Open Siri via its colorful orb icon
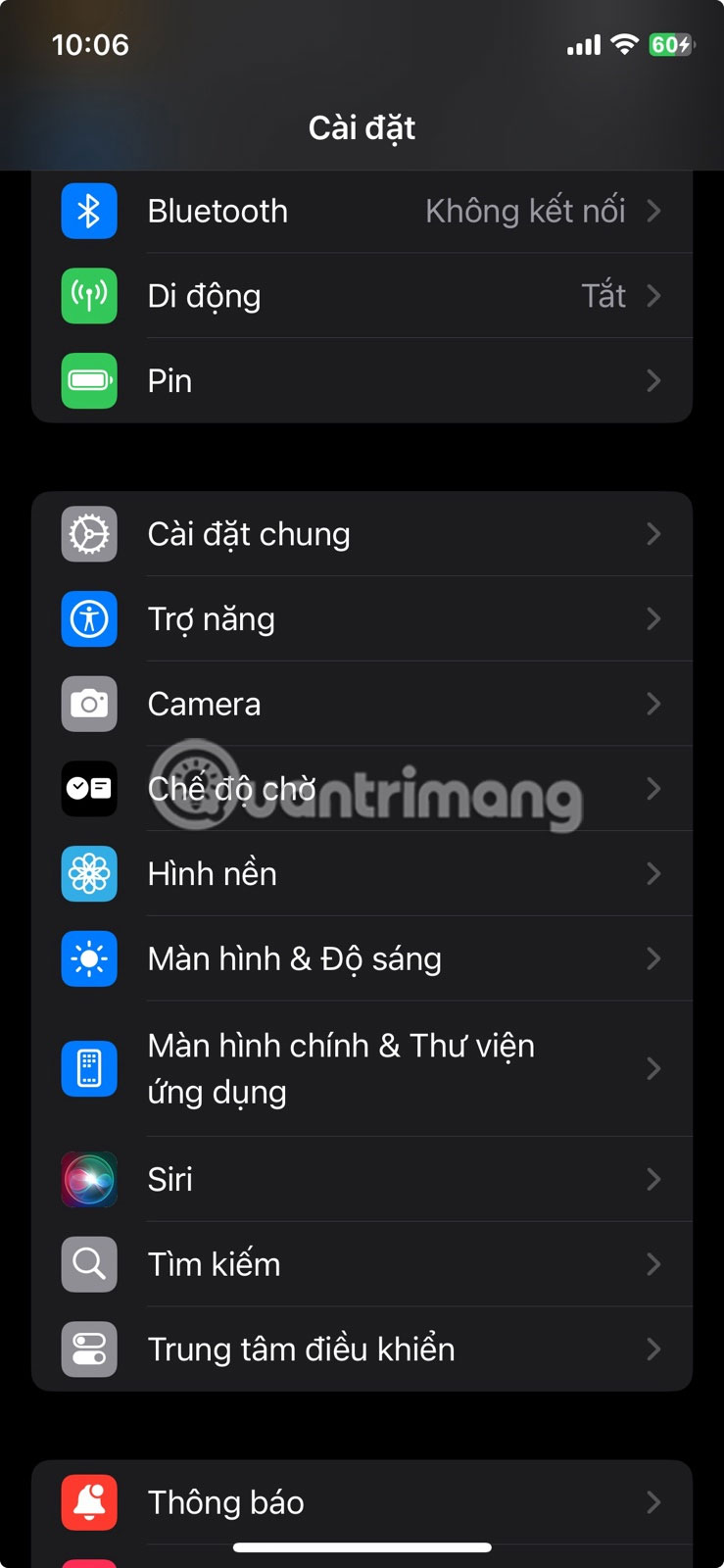Screen dimensions: 724x1568 click(88, 1179)
